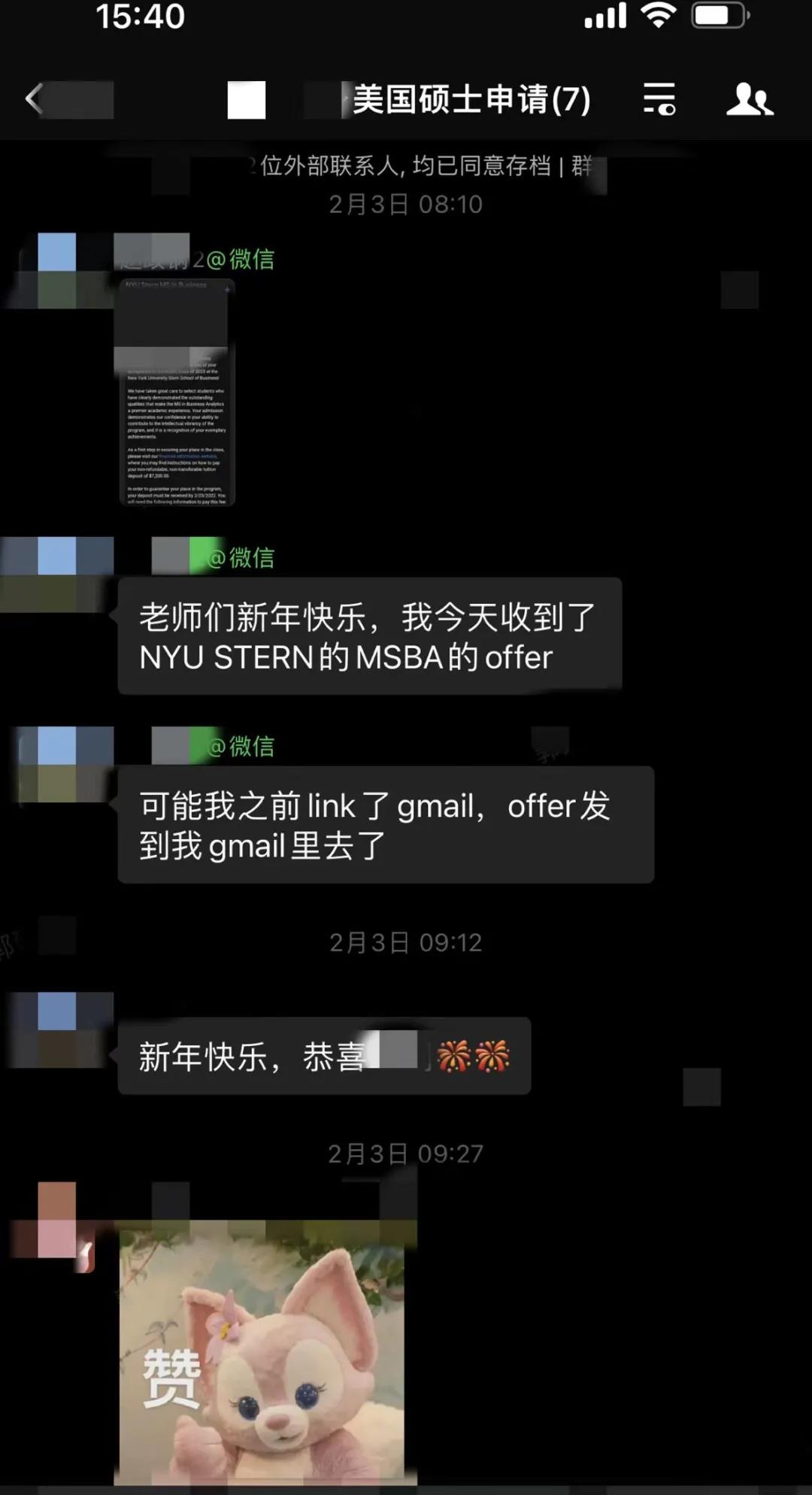Go back from the group chat
This screenshot has width=812, height=1495.
point(35,99)
